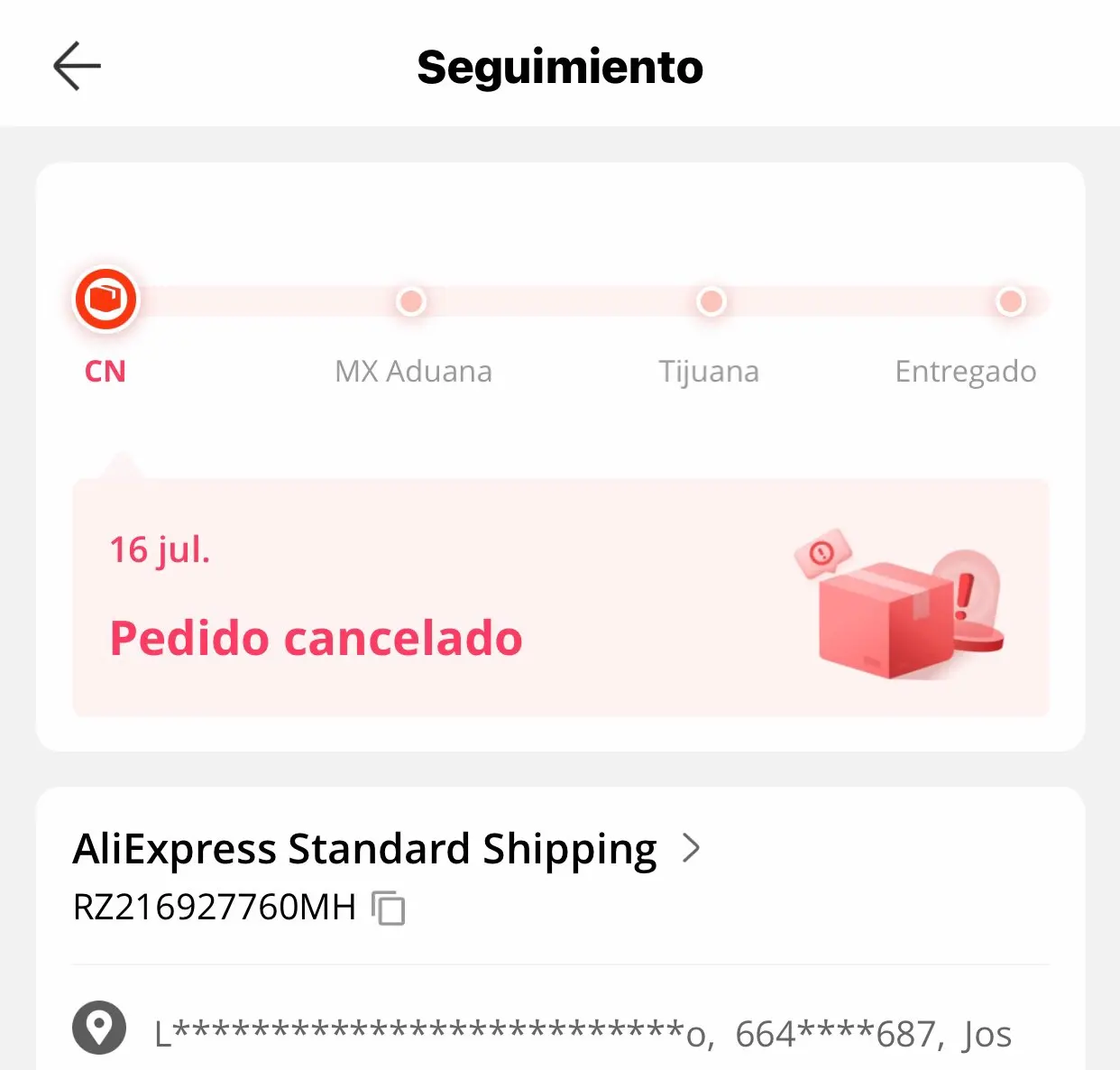Go back from the Seguimiento screen
Image resolution: width=1120 pixels, height=1070 pixels.
[x=77, y=66]
